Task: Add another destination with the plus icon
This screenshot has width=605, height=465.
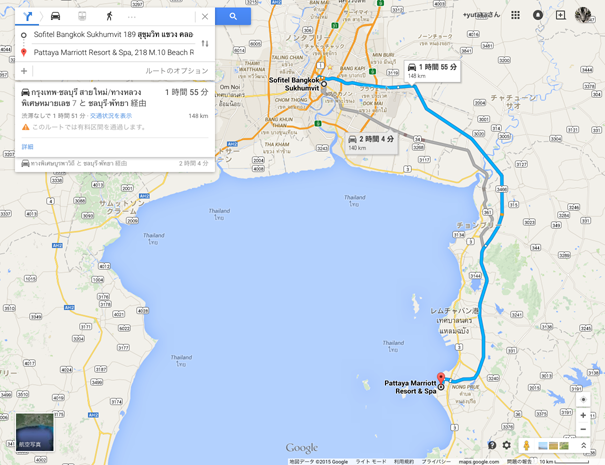Action: (x=24, y=71)
